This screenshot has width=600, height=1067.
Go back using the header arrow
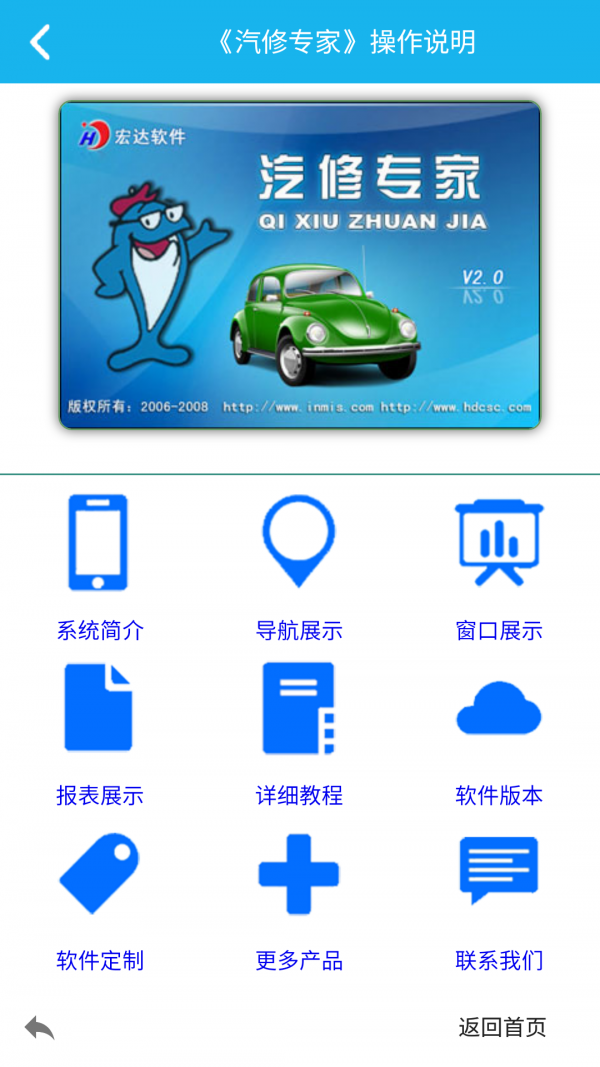pos(40,42)
